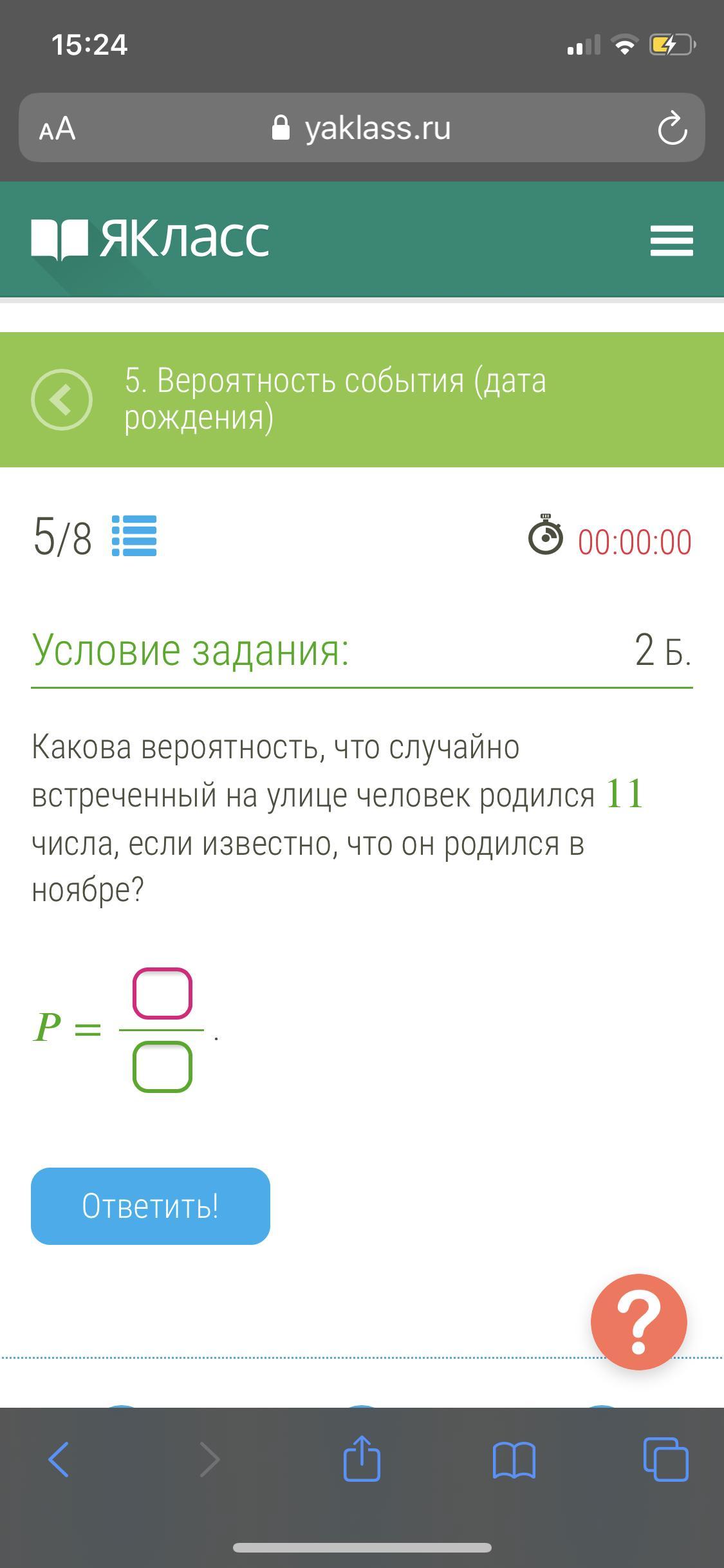Viewport: 724px width, 1568px height.
Task: Tap the yaklass.ru address field
Action: 362,128
